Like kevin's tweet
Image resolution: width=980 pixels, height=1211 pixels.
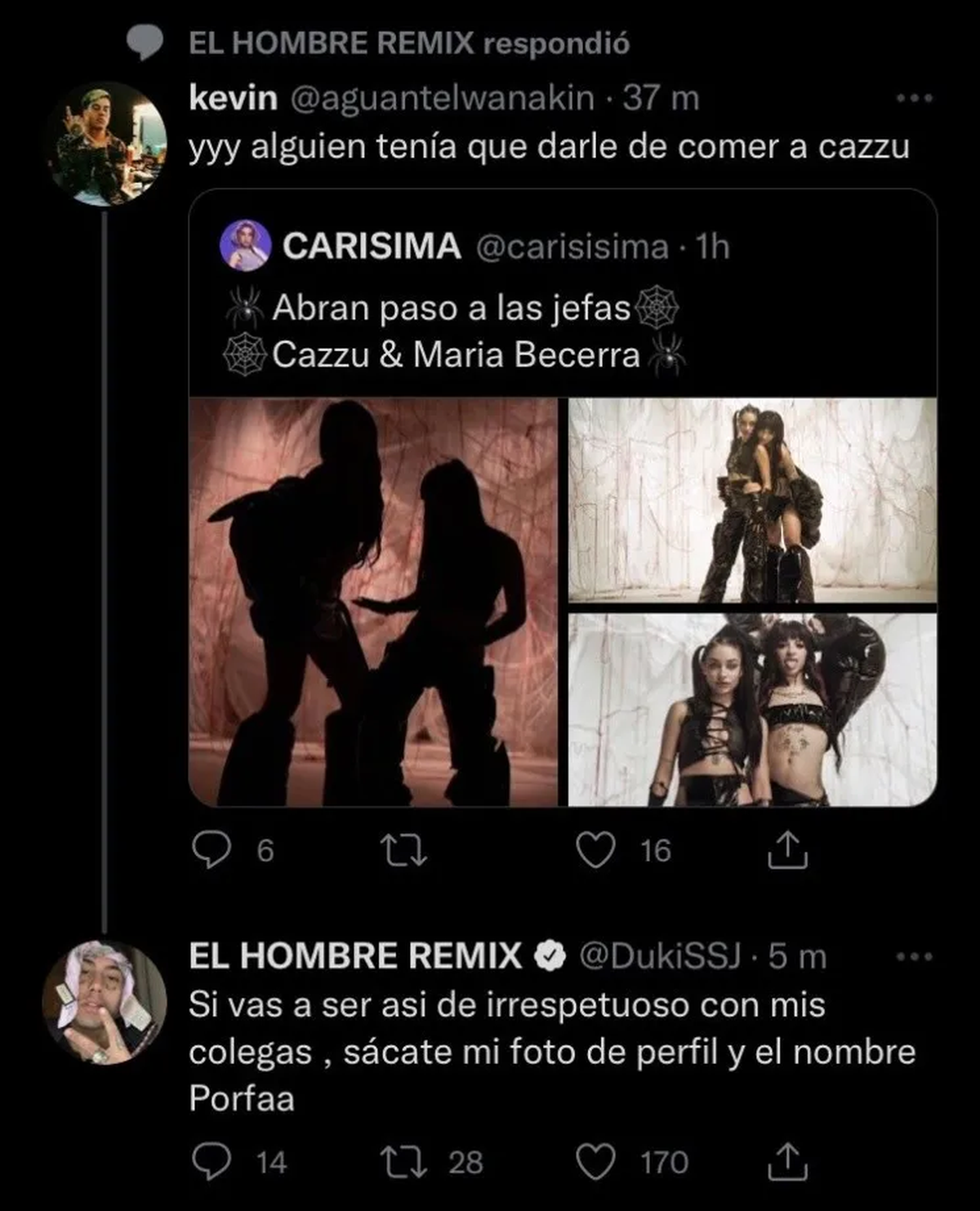pyautogui.click(x=596, y=851)
